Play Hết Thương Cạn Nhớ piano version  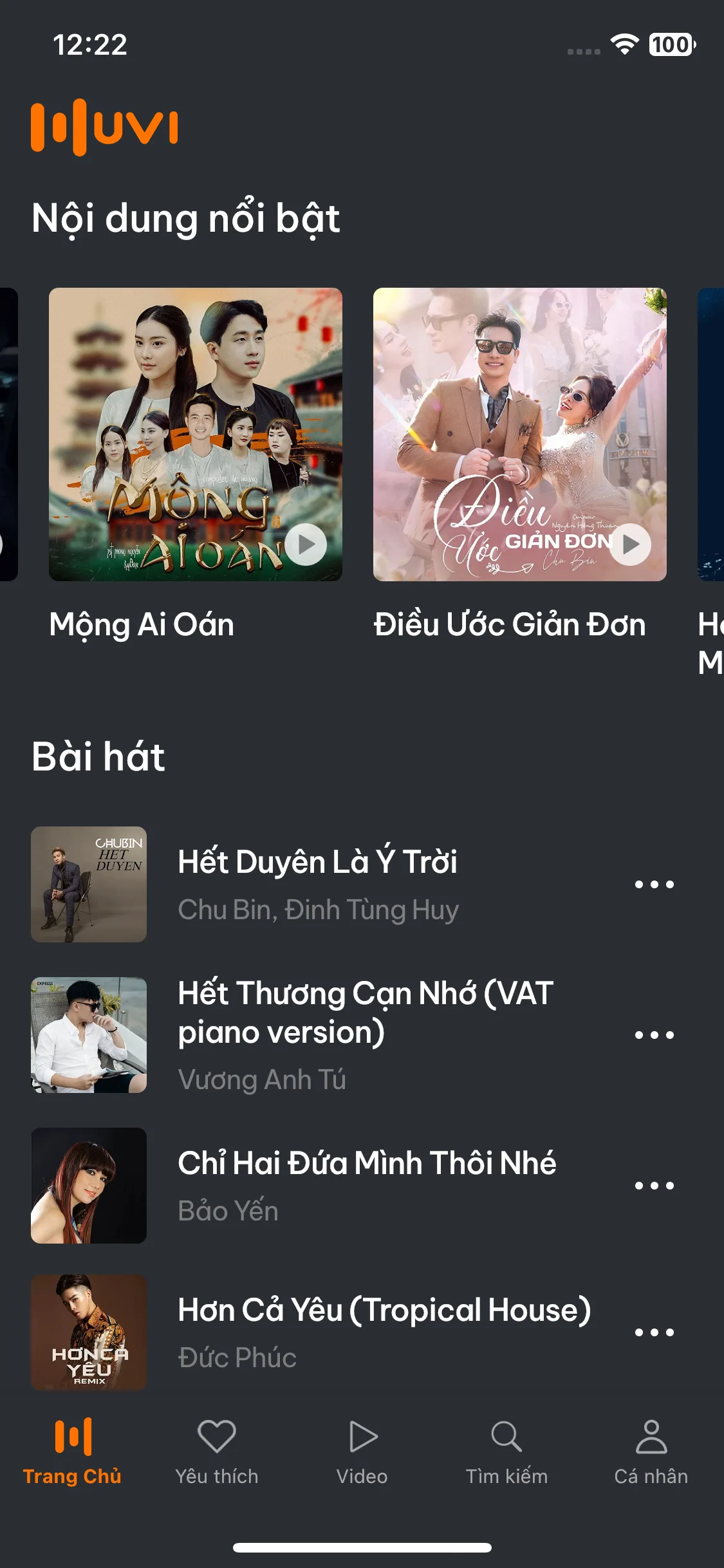(364, 1034)
